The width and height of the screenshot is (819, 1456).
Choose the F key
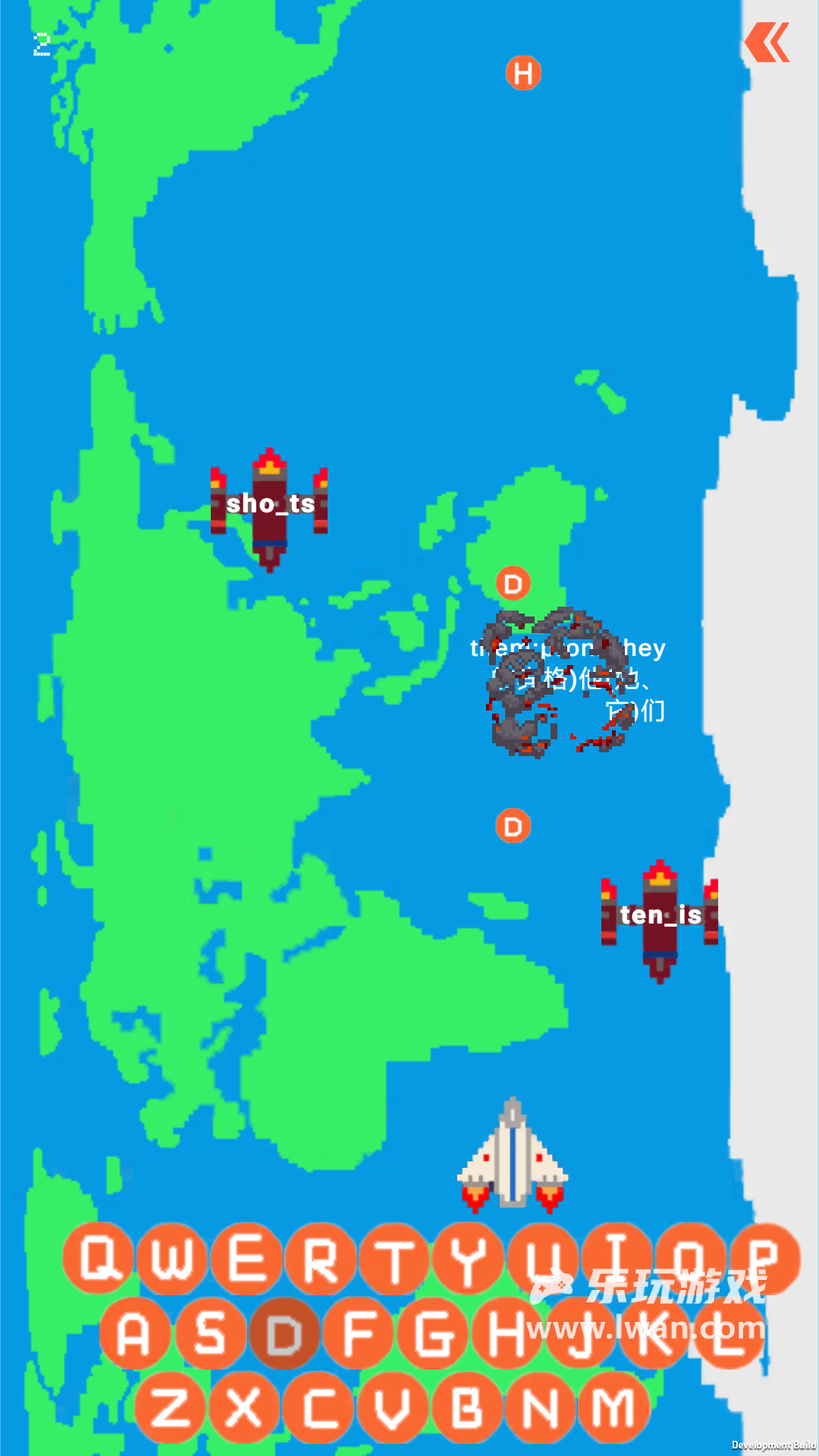(359, 1334)
